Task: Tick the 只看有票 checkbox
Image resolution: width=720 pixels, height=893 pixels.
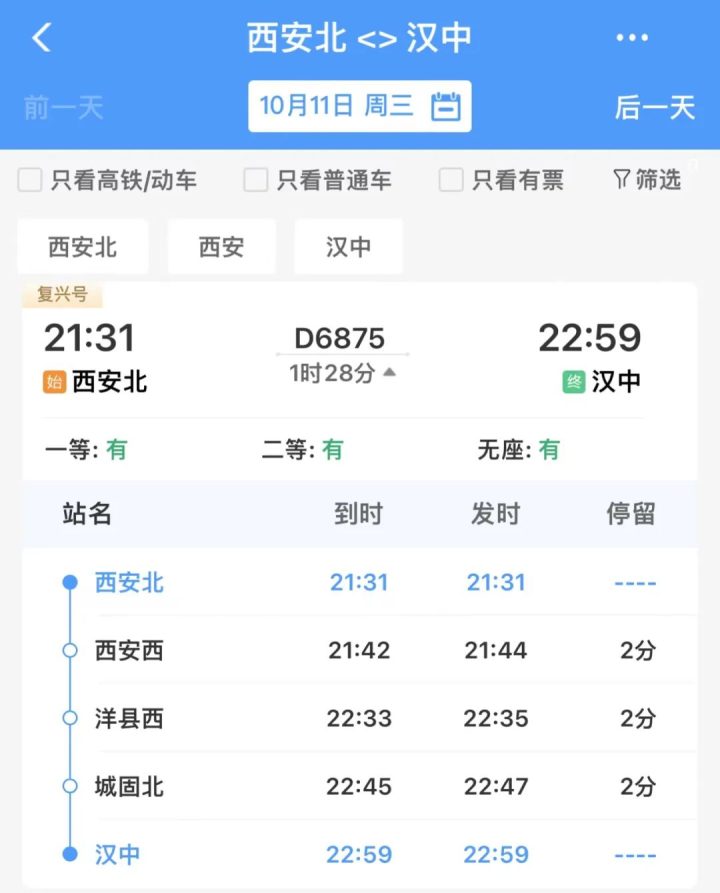Action: click(452, 180)
